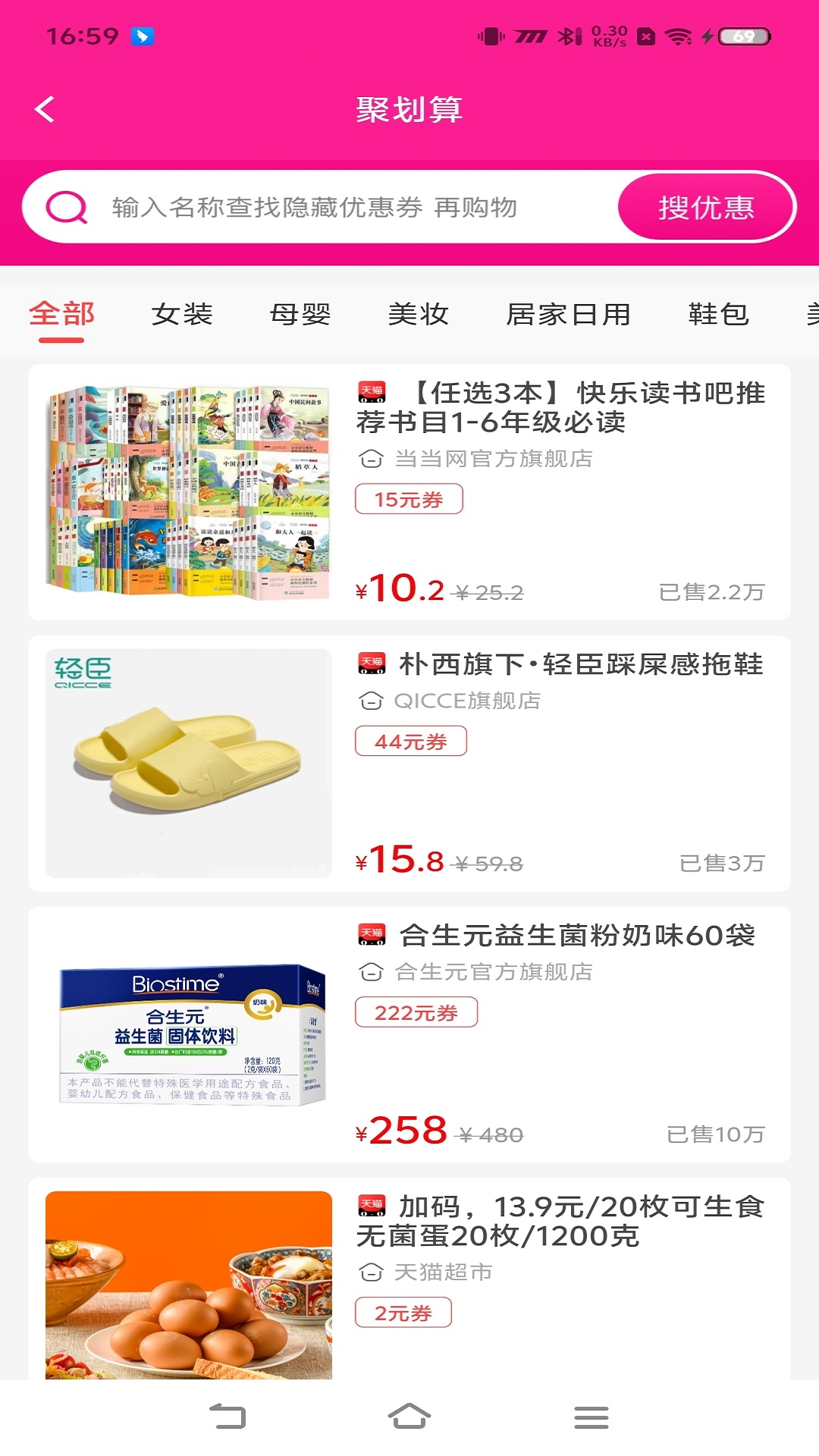The width and height of the screenshot is (819, 1456).
Task: Open the system recent apps menu
Action: point(591,1417)
